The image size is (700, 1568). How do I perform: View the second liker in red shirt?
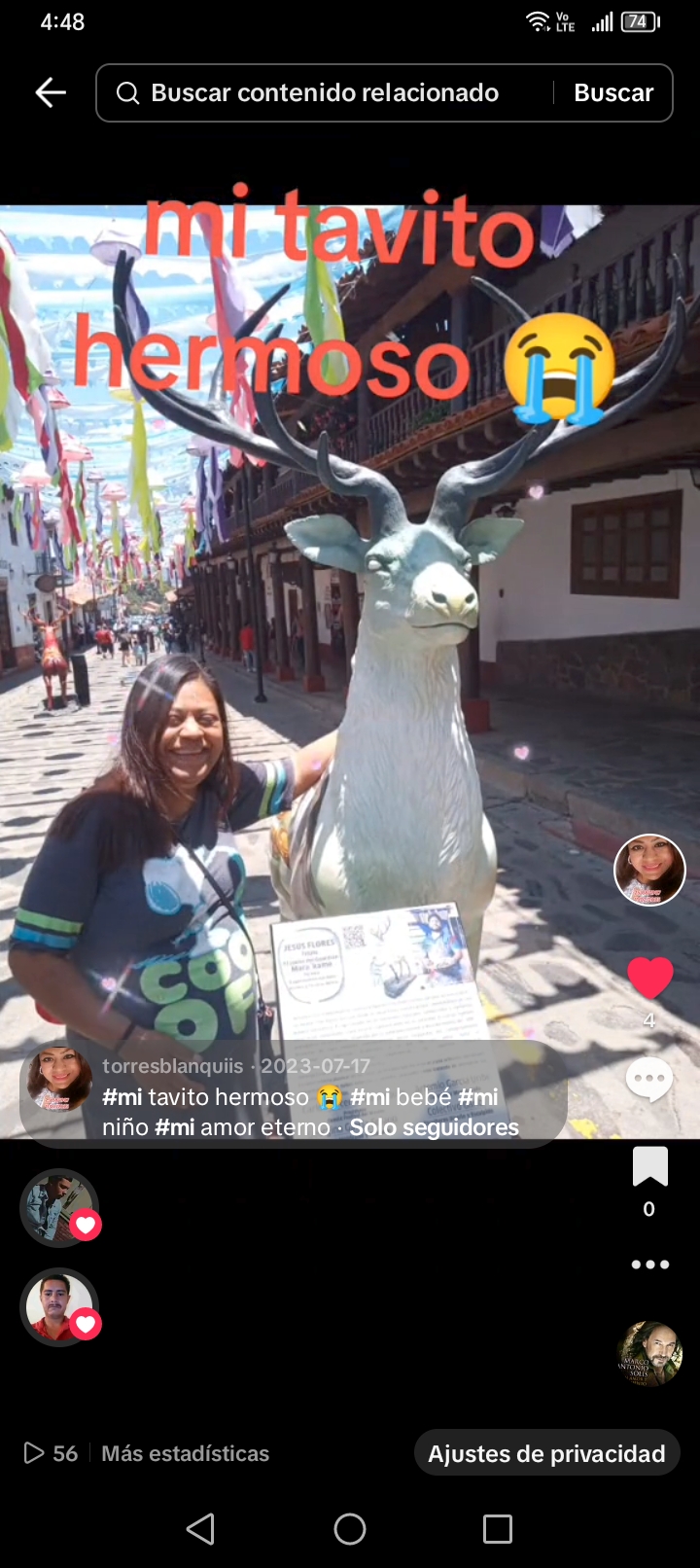click(x=59, y=1306)
